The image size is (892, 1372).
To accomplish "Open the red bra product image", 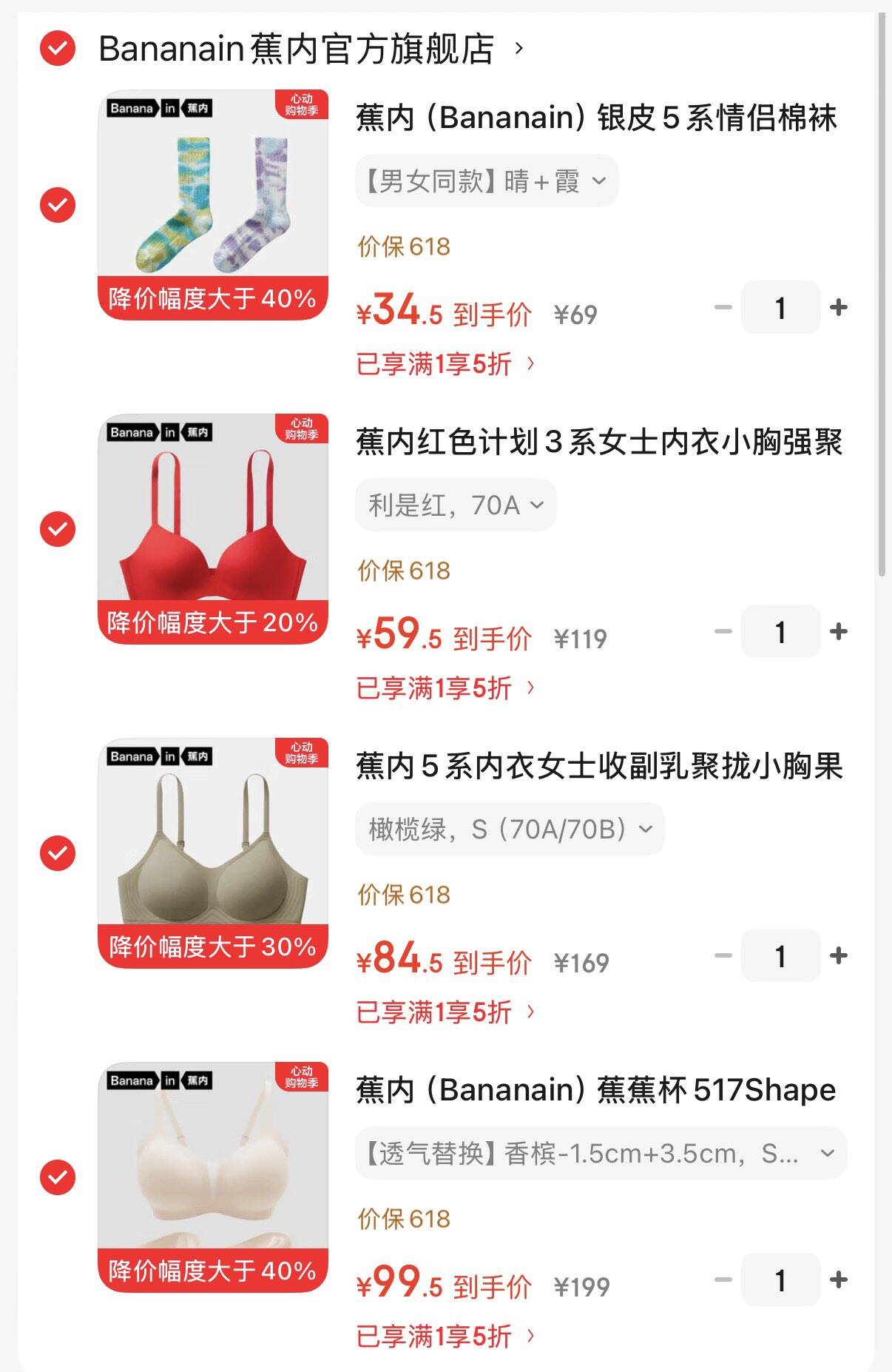I will (x=213, y=529).
